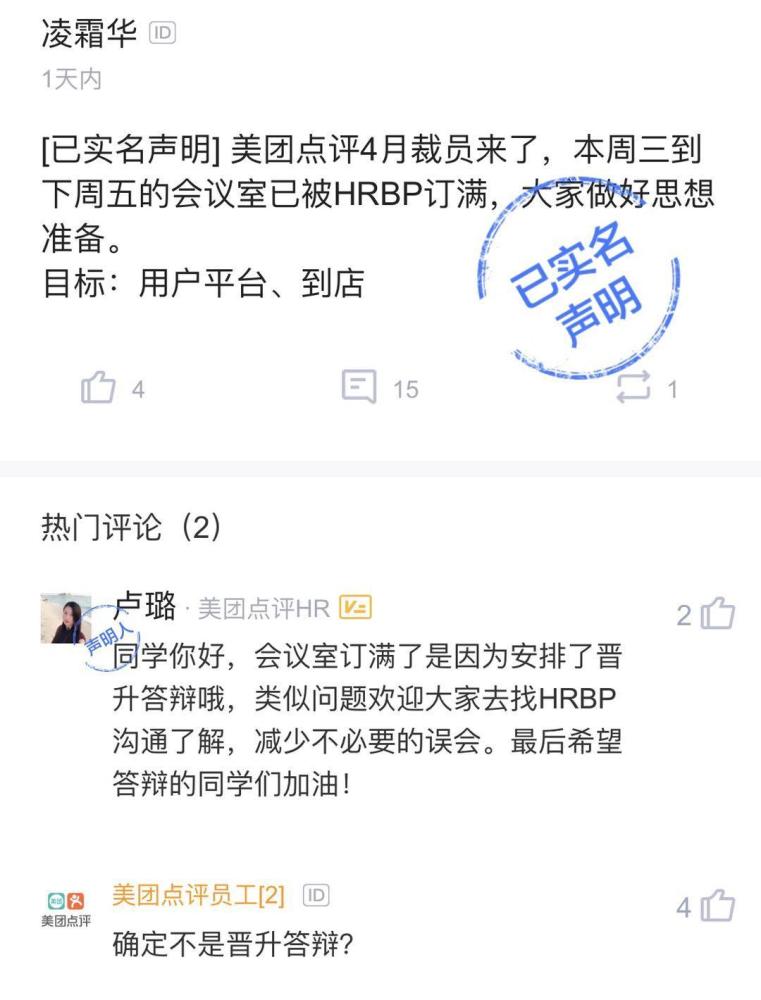Open comments on 凌霜华's post
Screen dimensions: 761x1000
[359, 388]
